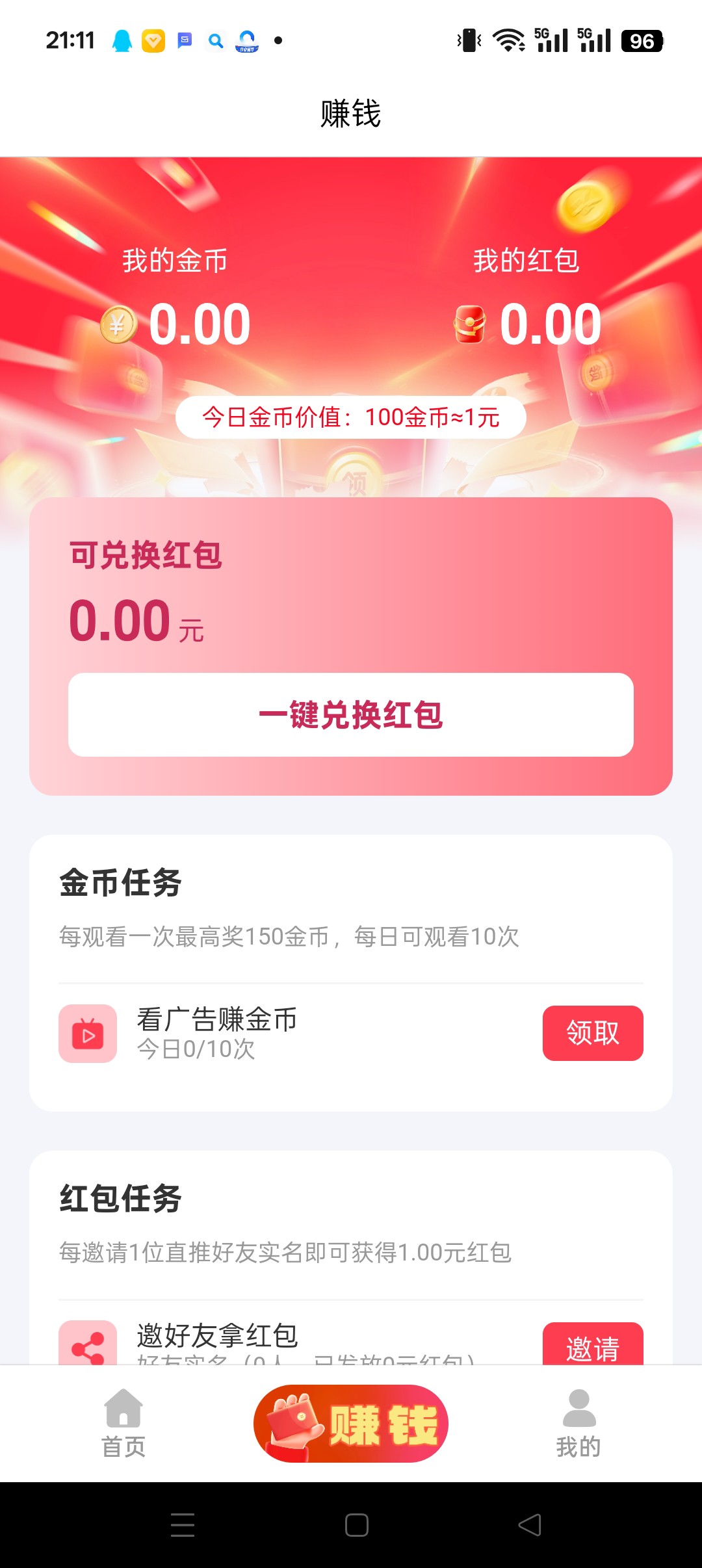Tap the search icon in the status bar

pos(215,41)
